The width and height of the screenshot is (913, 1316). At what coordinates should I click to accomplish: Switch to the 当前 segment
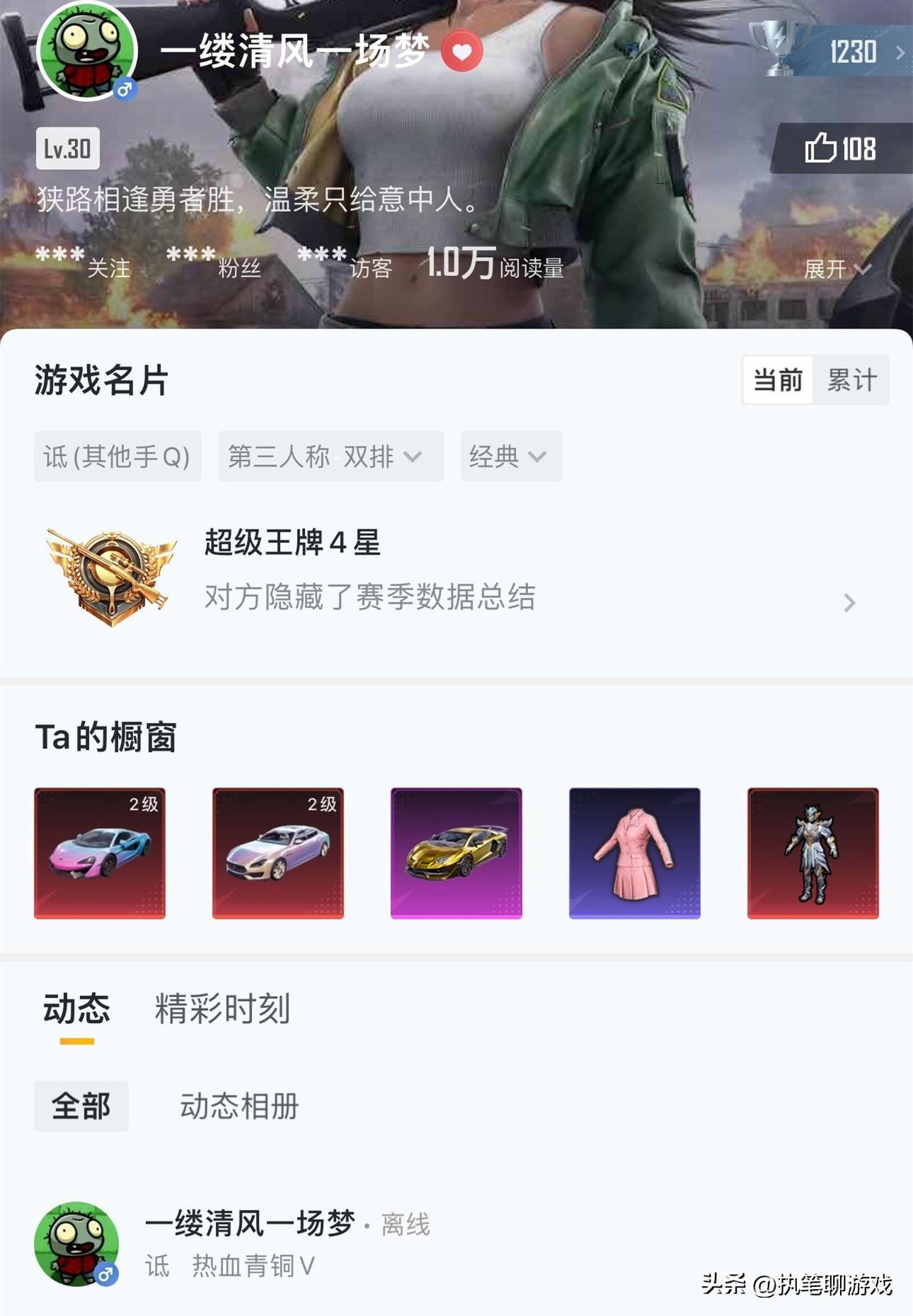(777, 380)
